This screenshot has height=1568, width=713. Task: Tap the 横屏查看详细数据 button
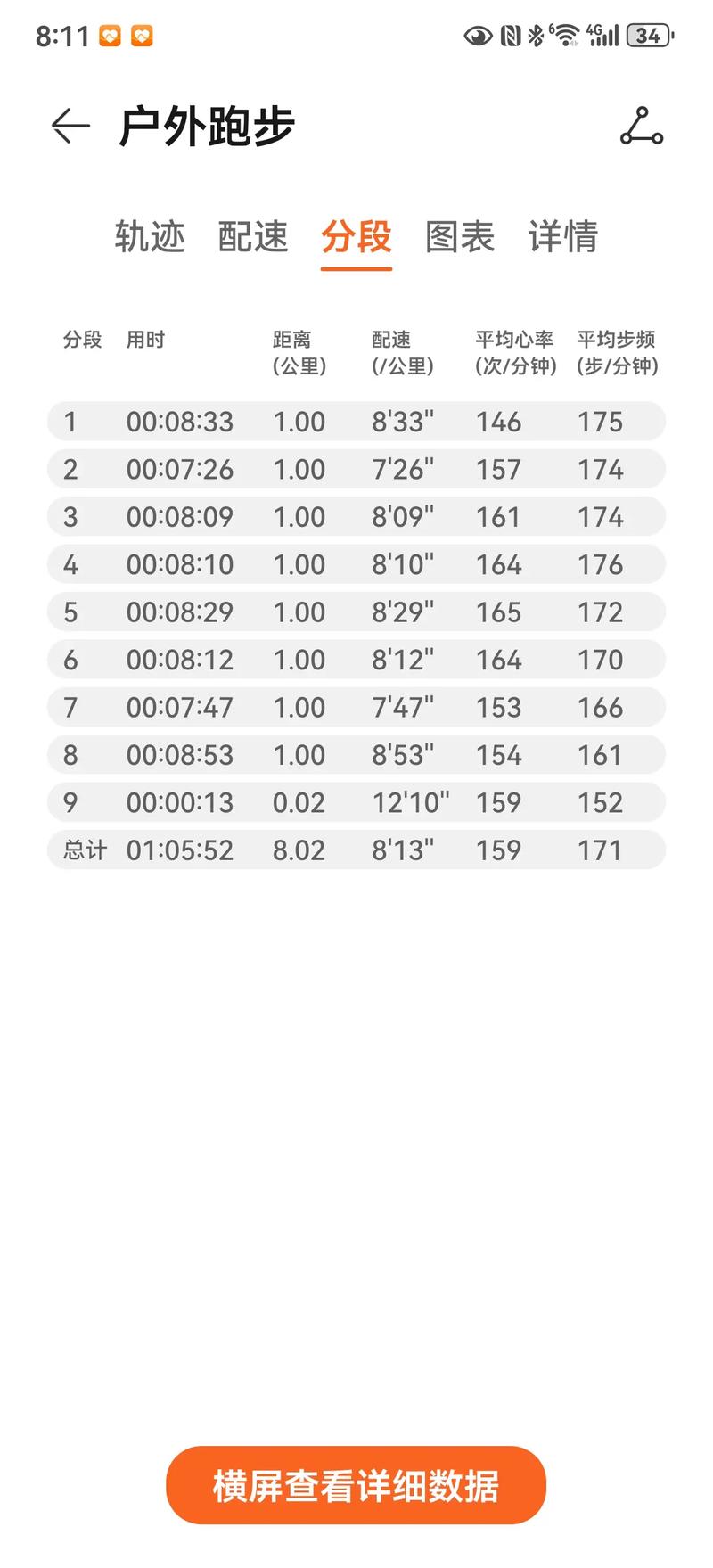[356, 1486]
